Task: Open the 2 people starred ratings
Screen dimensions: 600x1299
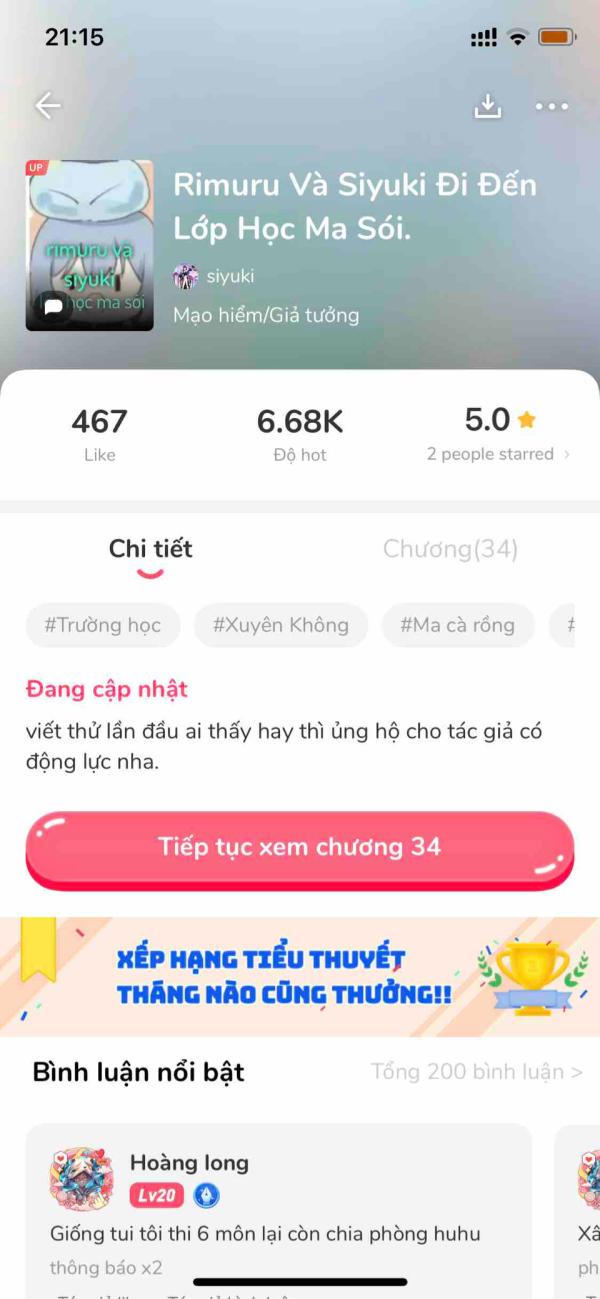Action: click(497, 454)
